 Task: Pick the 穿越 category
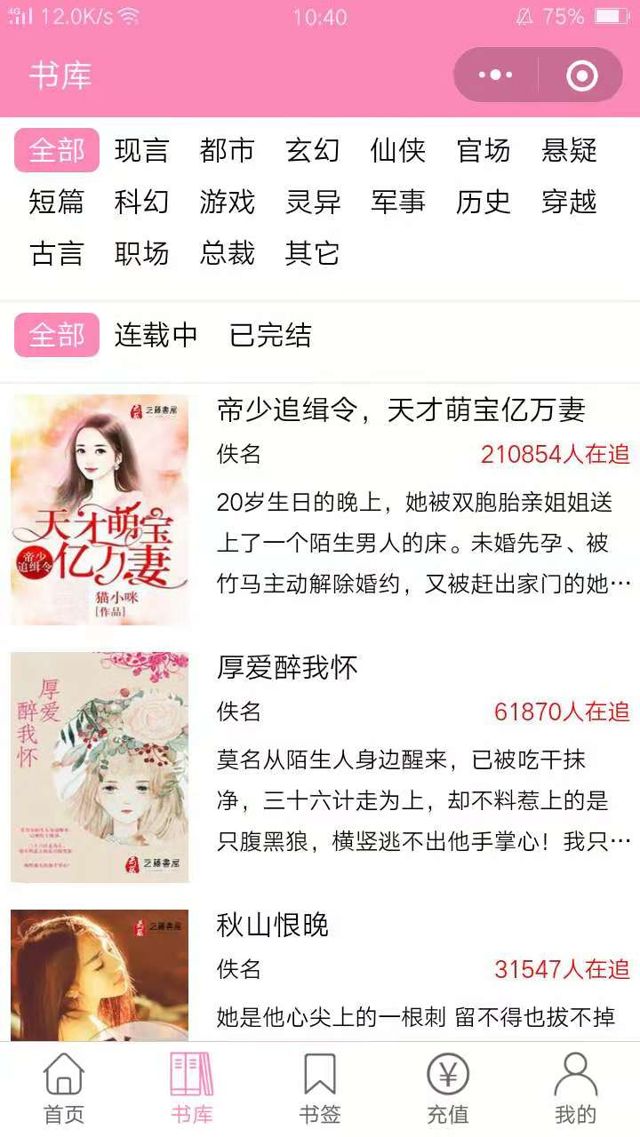(569, 202)
